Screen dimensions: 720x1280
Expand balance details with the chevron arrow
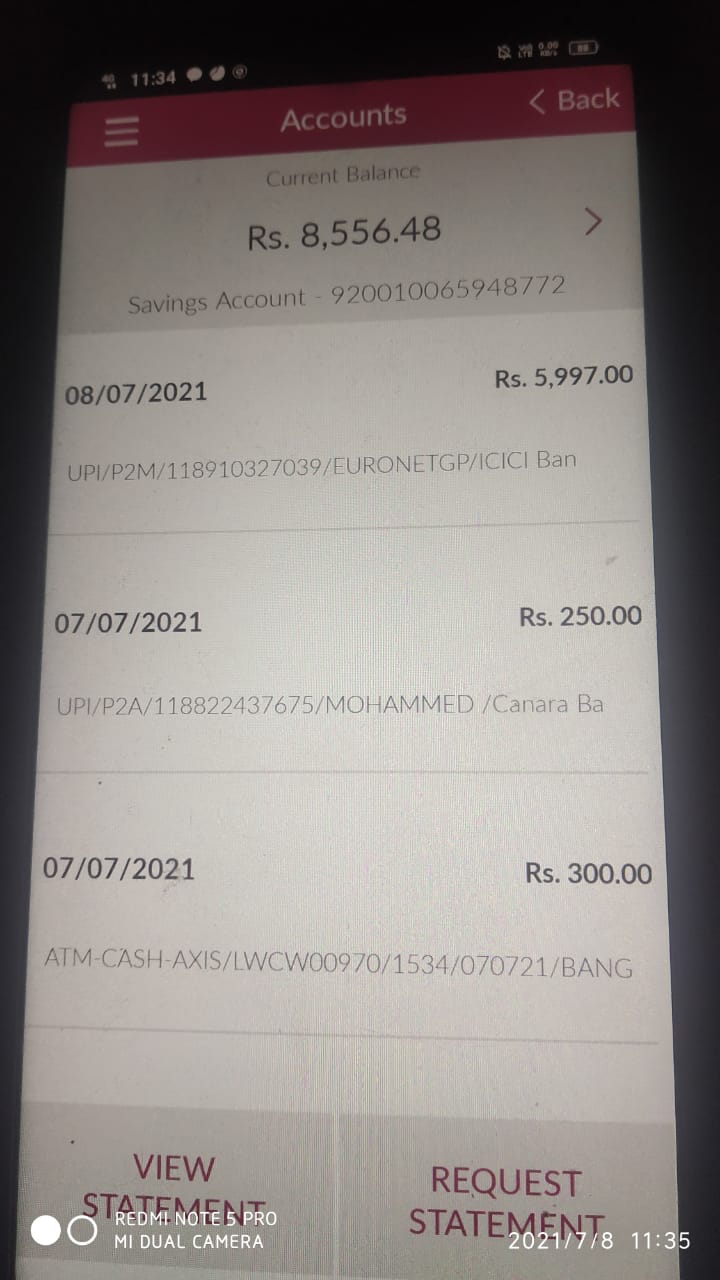pos(592,221)
